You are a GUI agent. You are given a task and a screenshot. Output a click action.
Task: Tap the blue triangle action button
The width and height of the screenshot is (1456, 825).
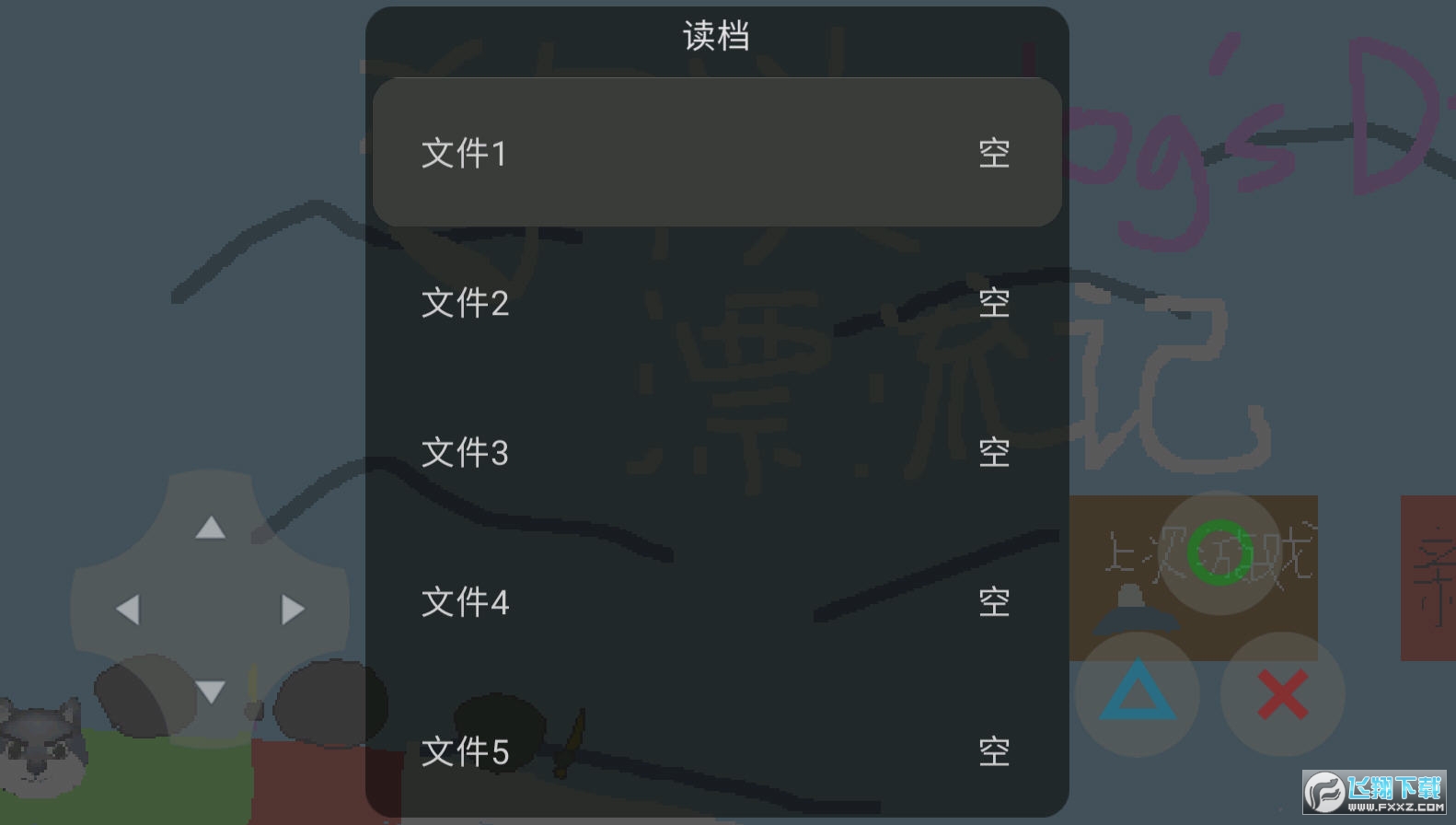pyautogui.click(x=1138, y=692)
